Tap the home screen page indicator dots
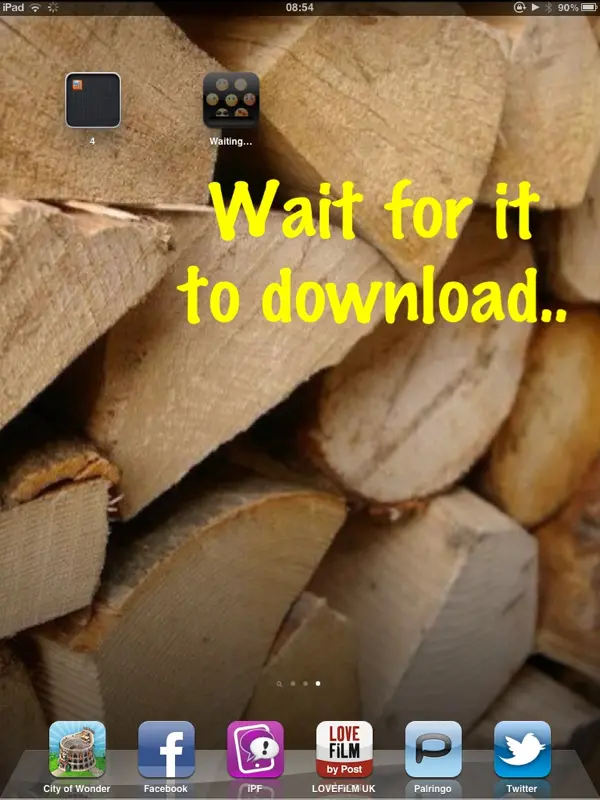Image resolution: width=600 pixels, height=800 pixels. tap(299, 684)
